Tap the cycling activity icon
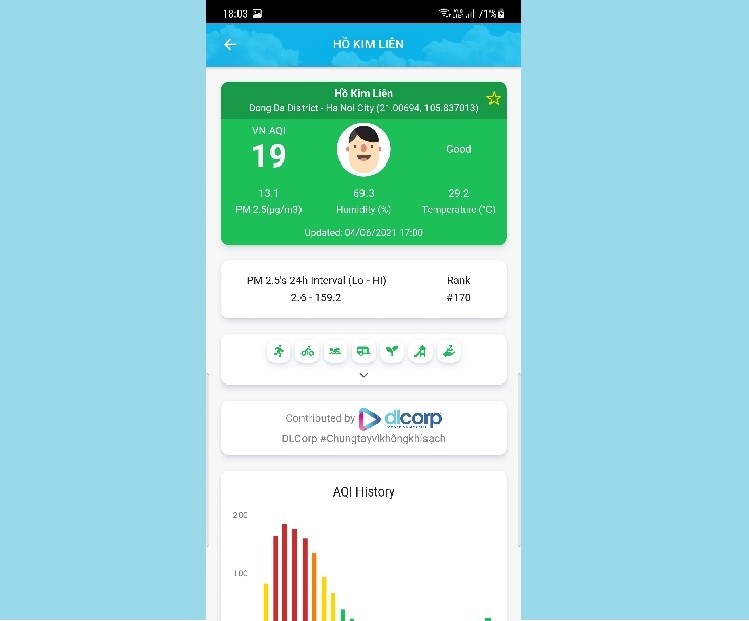The width and height of the screenshot is (749, 621). (307, 351)
